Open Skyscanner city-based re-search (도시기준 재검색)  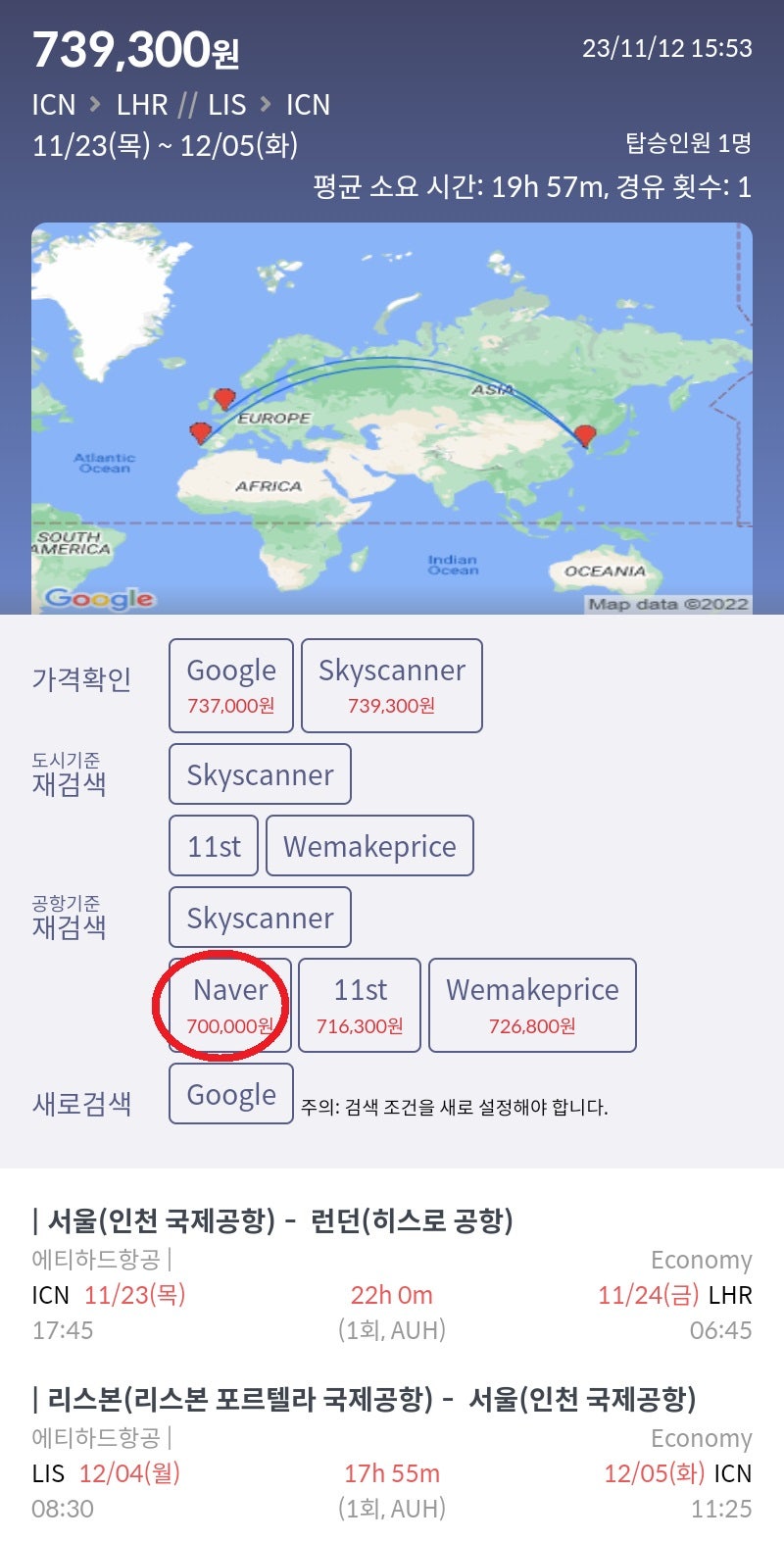(259, 773)
